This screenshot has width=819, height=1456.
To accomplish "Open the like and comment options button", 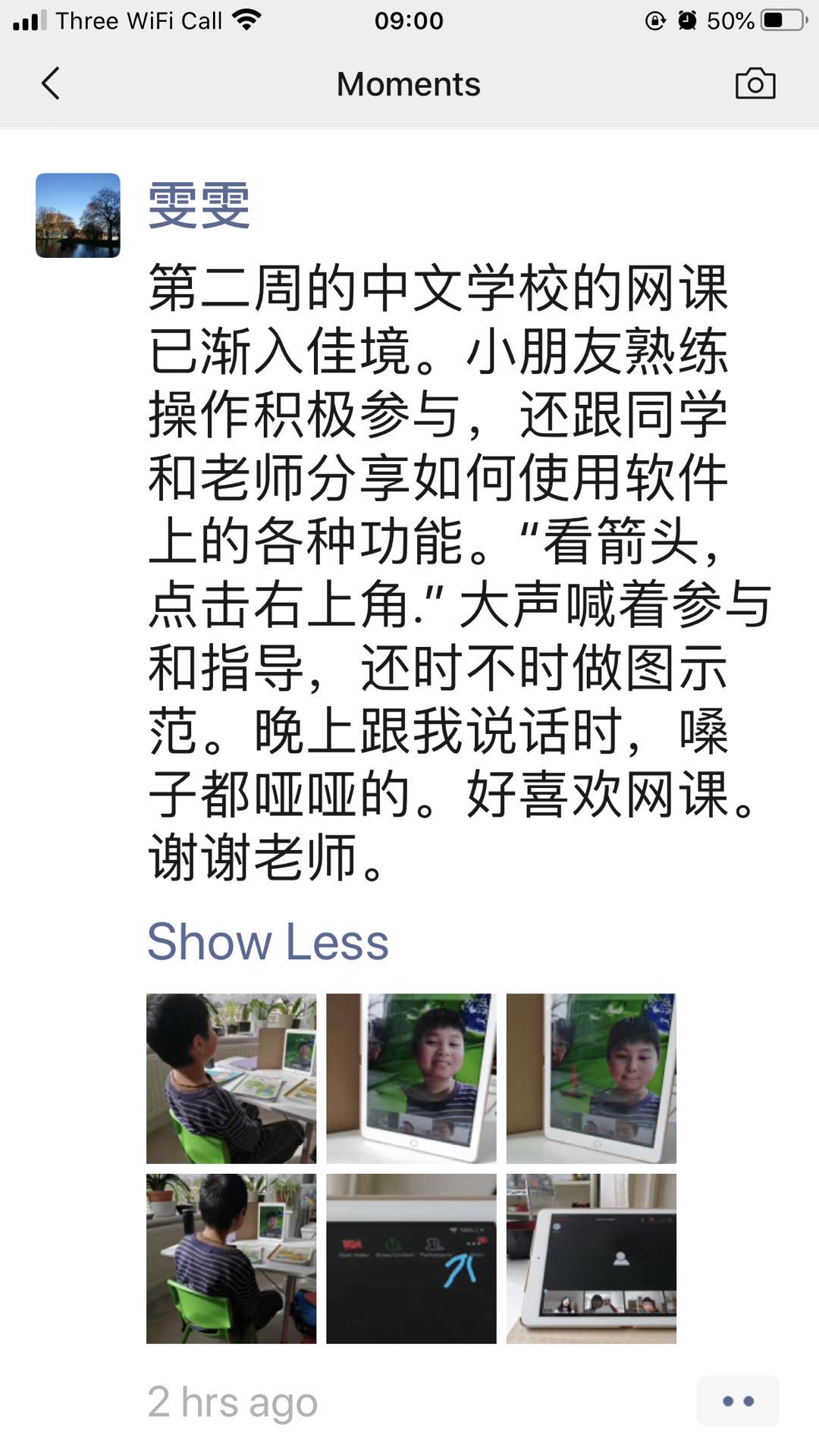I will [x=738, y=1401].
